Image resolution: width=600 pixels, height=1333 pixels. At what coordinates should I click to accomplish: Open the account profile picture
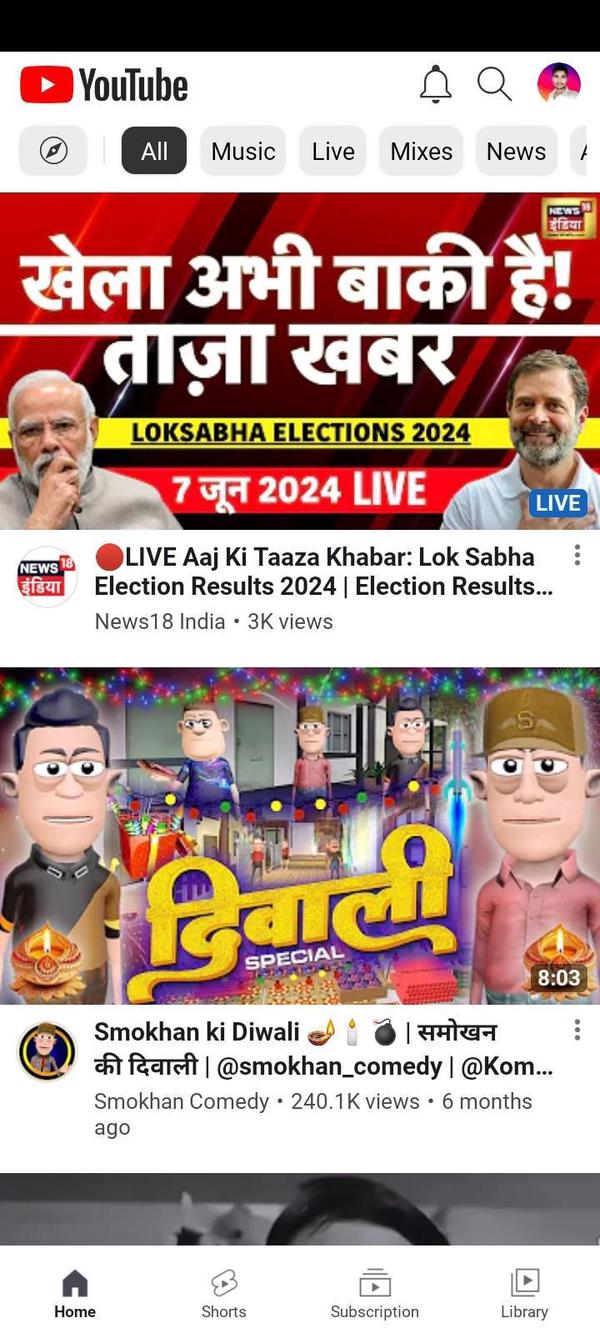tap(558, 84)
